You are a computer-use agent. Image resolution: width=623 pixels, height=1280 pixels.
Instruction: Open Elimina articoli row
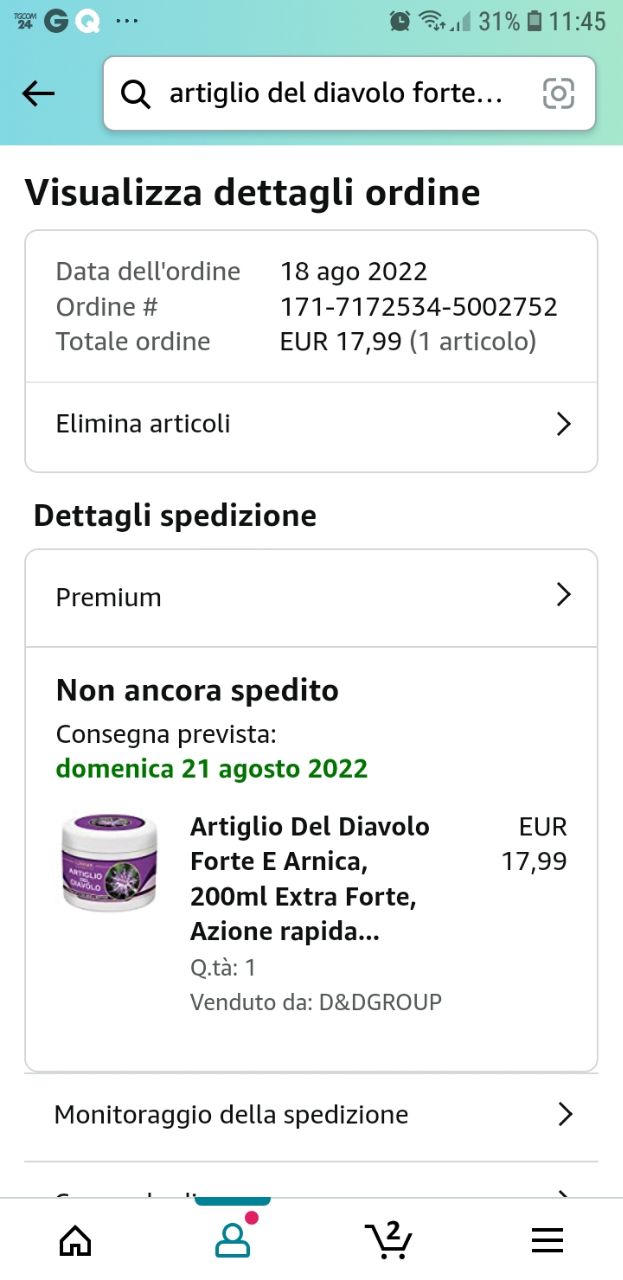tap(311, 424)
